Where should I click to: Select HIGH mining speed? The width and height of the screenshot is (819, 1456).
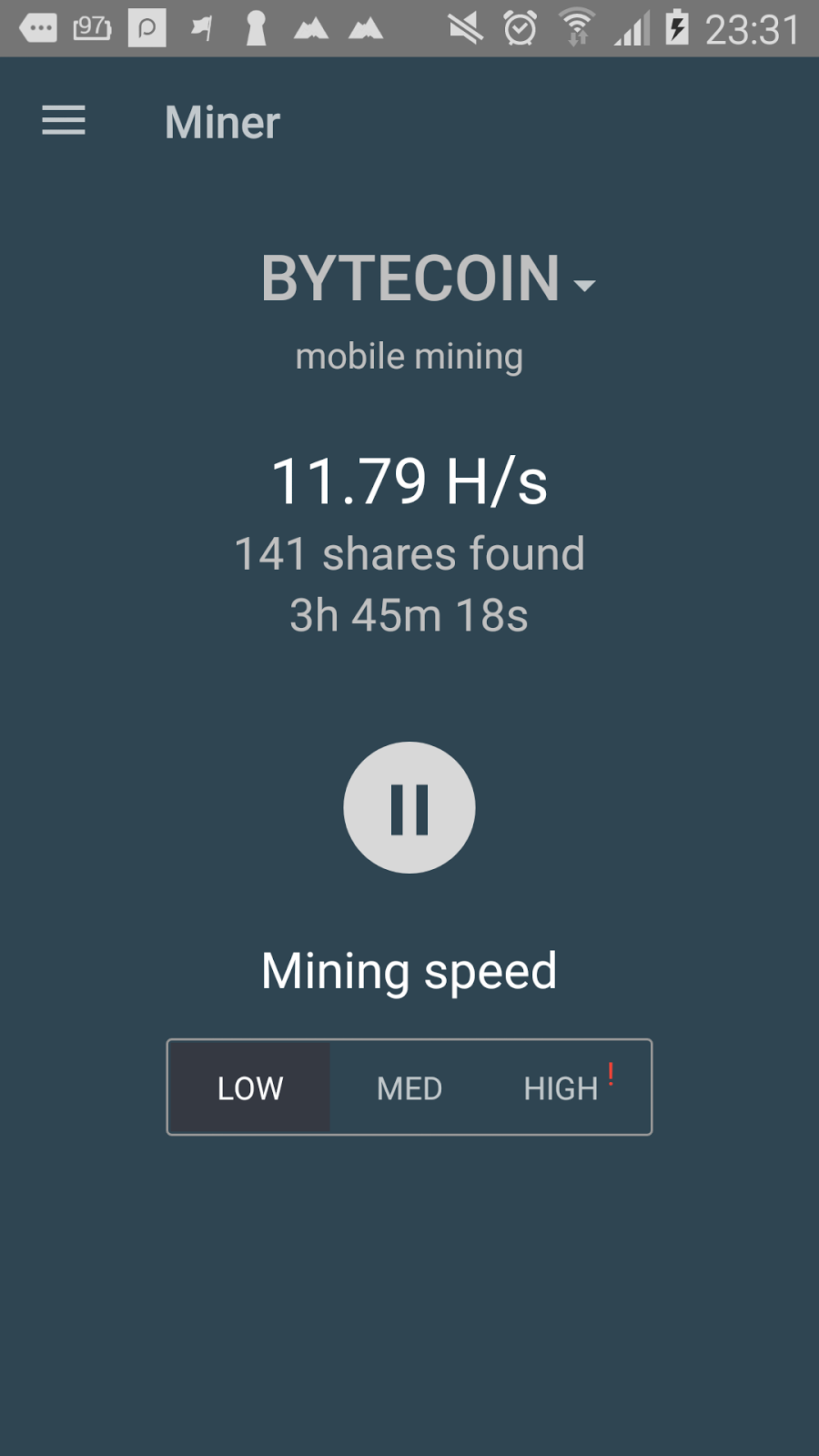coord(562,1087)
